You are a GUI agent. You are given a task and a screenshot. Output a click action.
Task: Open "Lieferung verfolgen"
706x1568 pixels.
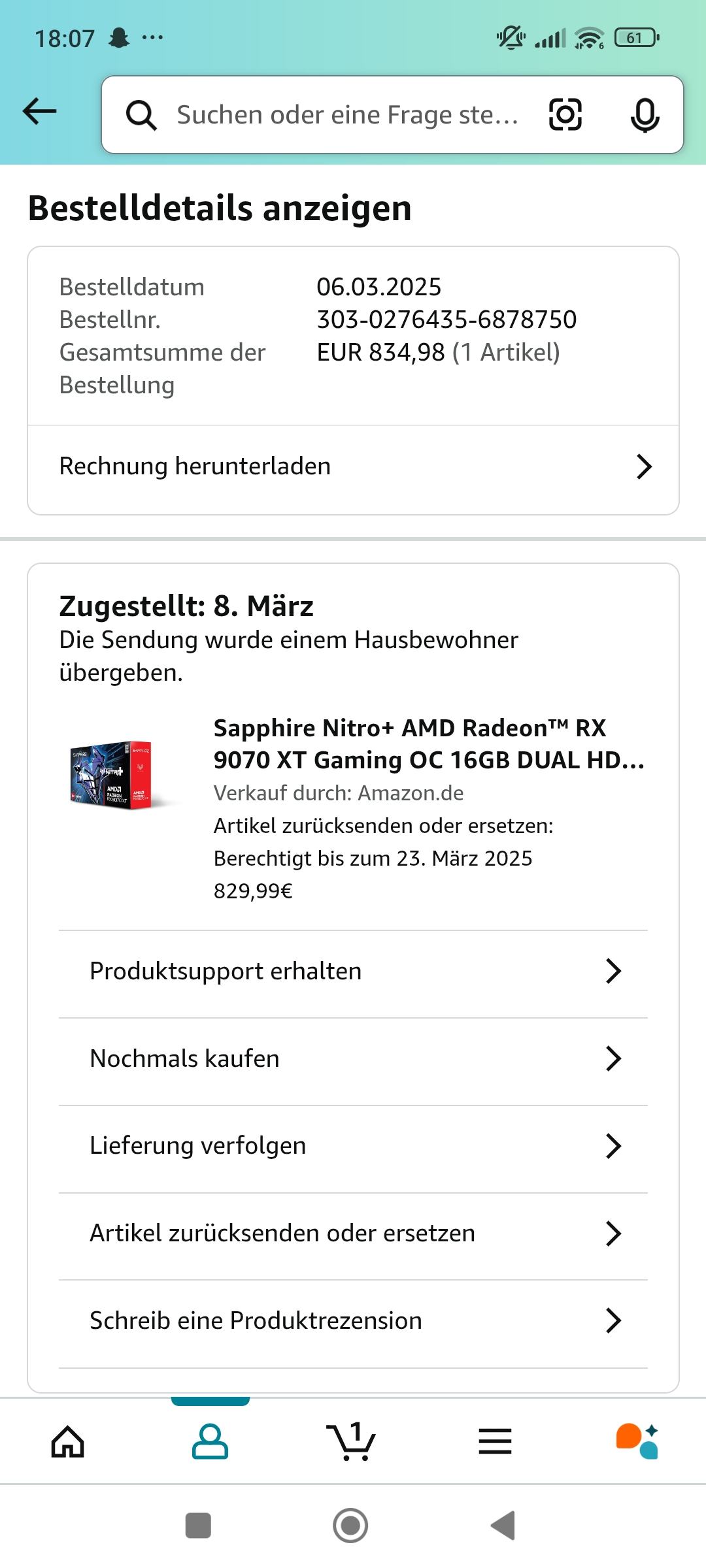[x=353, y=1146]
